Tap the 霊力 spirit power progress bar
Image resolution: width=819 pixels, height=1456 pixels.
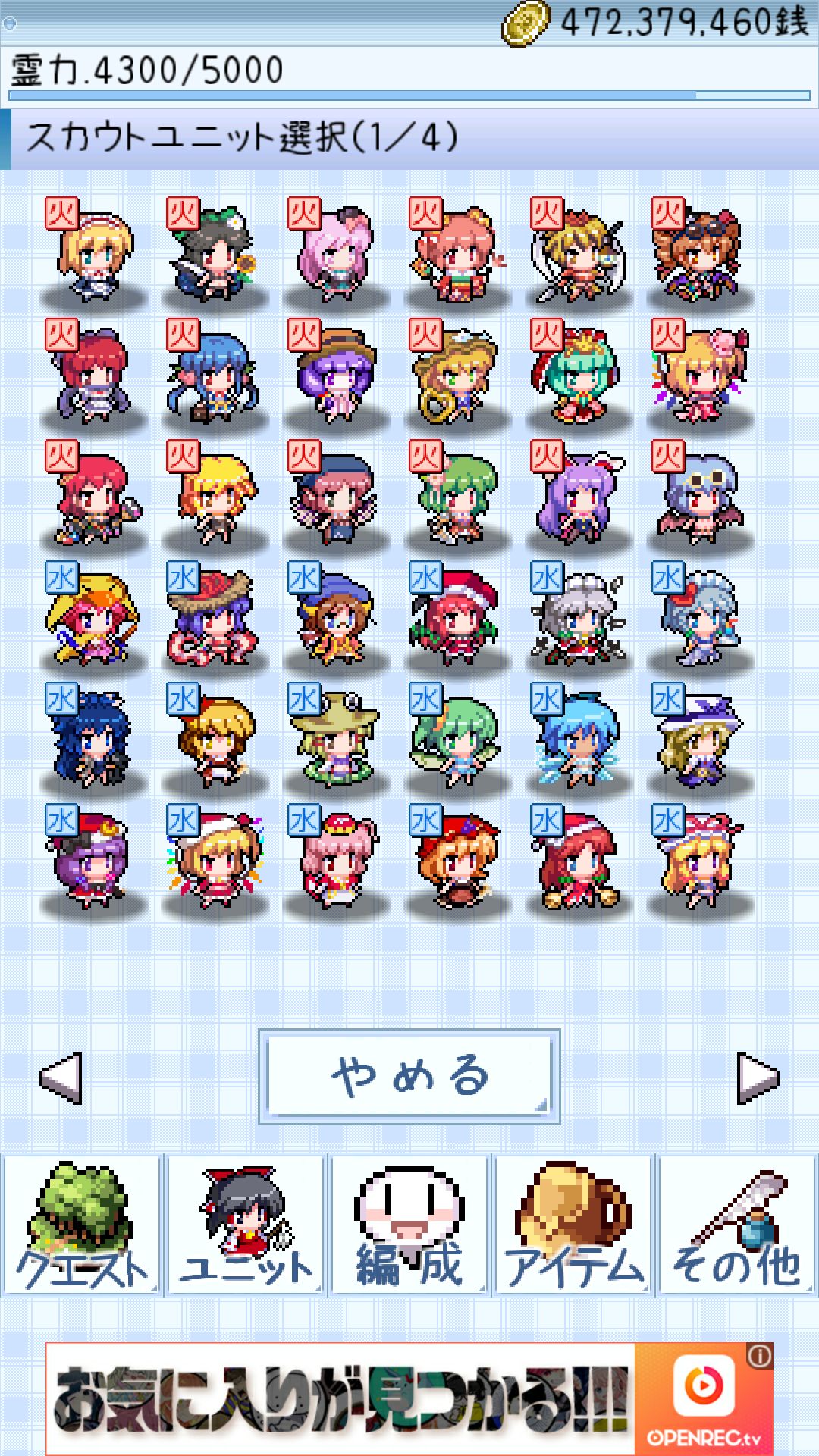pyautogui.click(x=409, y=96)
